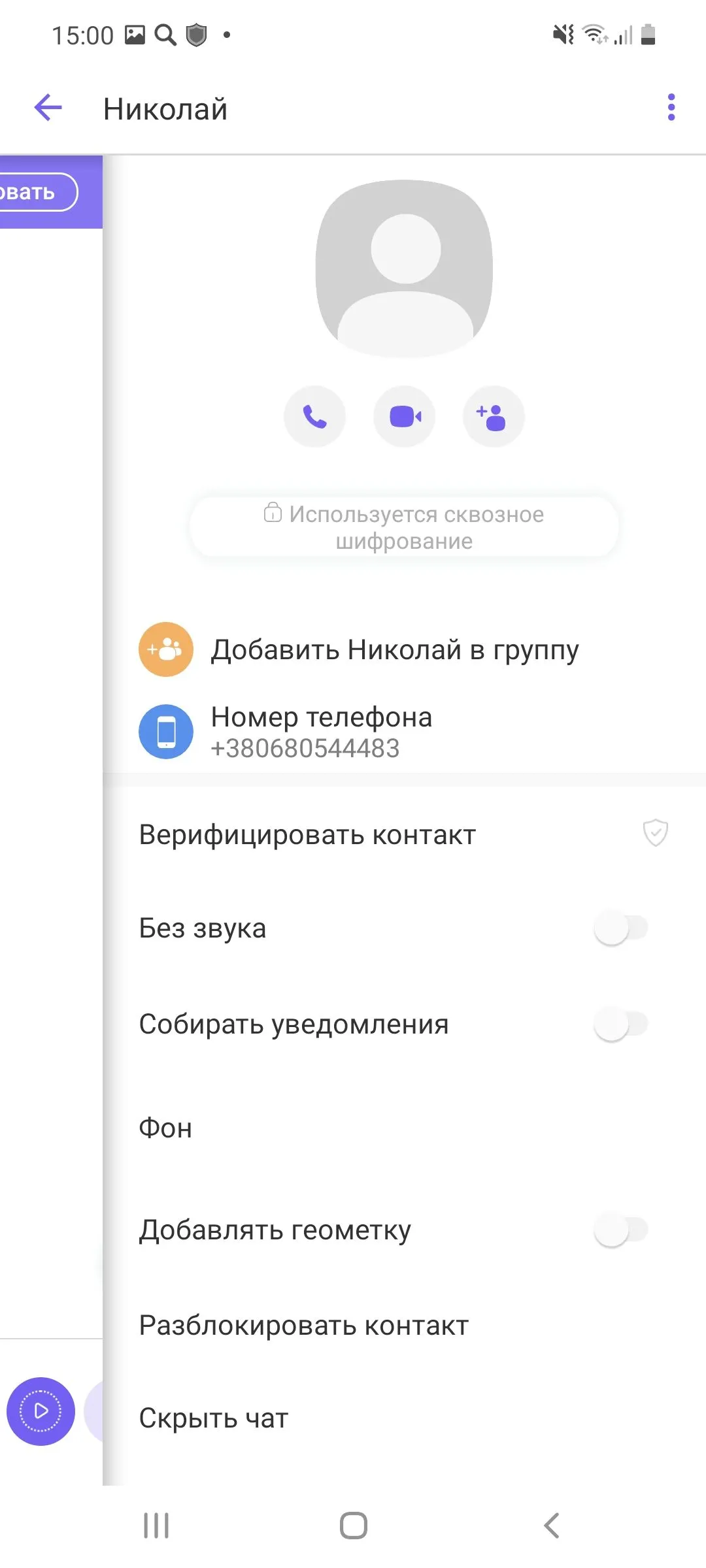
Task: Toggle the Без звука switch
Action: pyautogui.click(x=620, y=928)
